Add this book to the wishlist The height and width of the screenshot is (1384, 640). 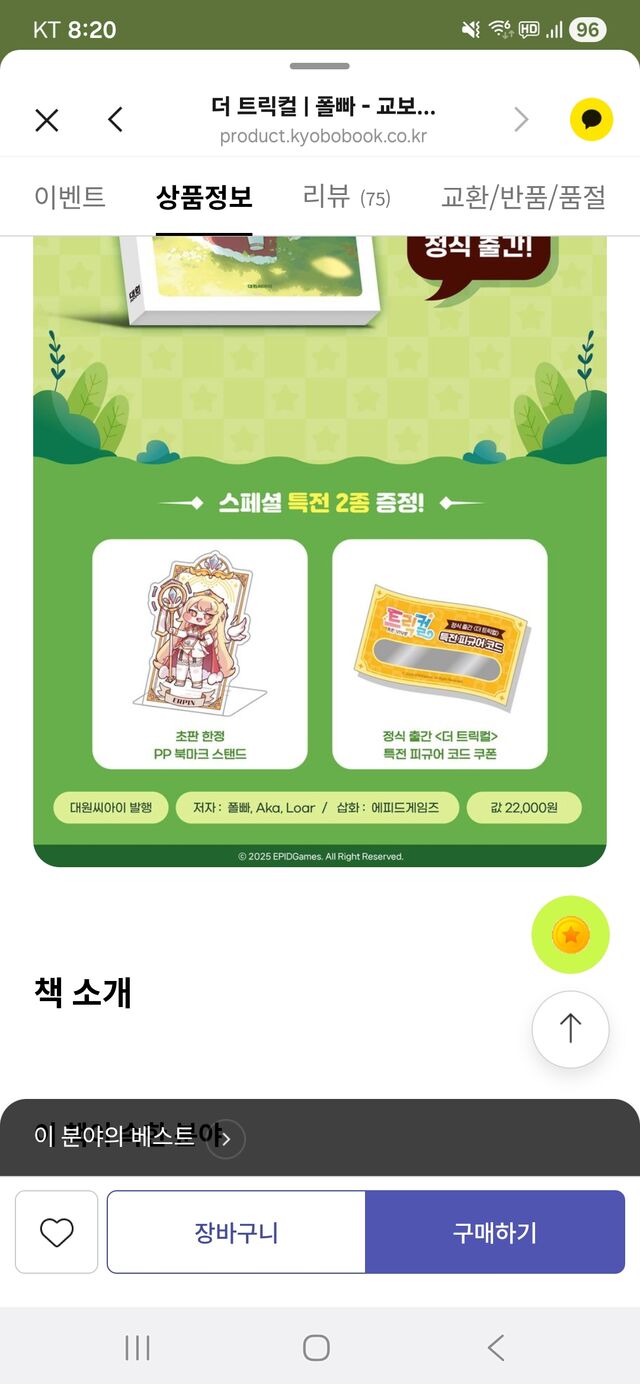click(x=57, y=1232)
